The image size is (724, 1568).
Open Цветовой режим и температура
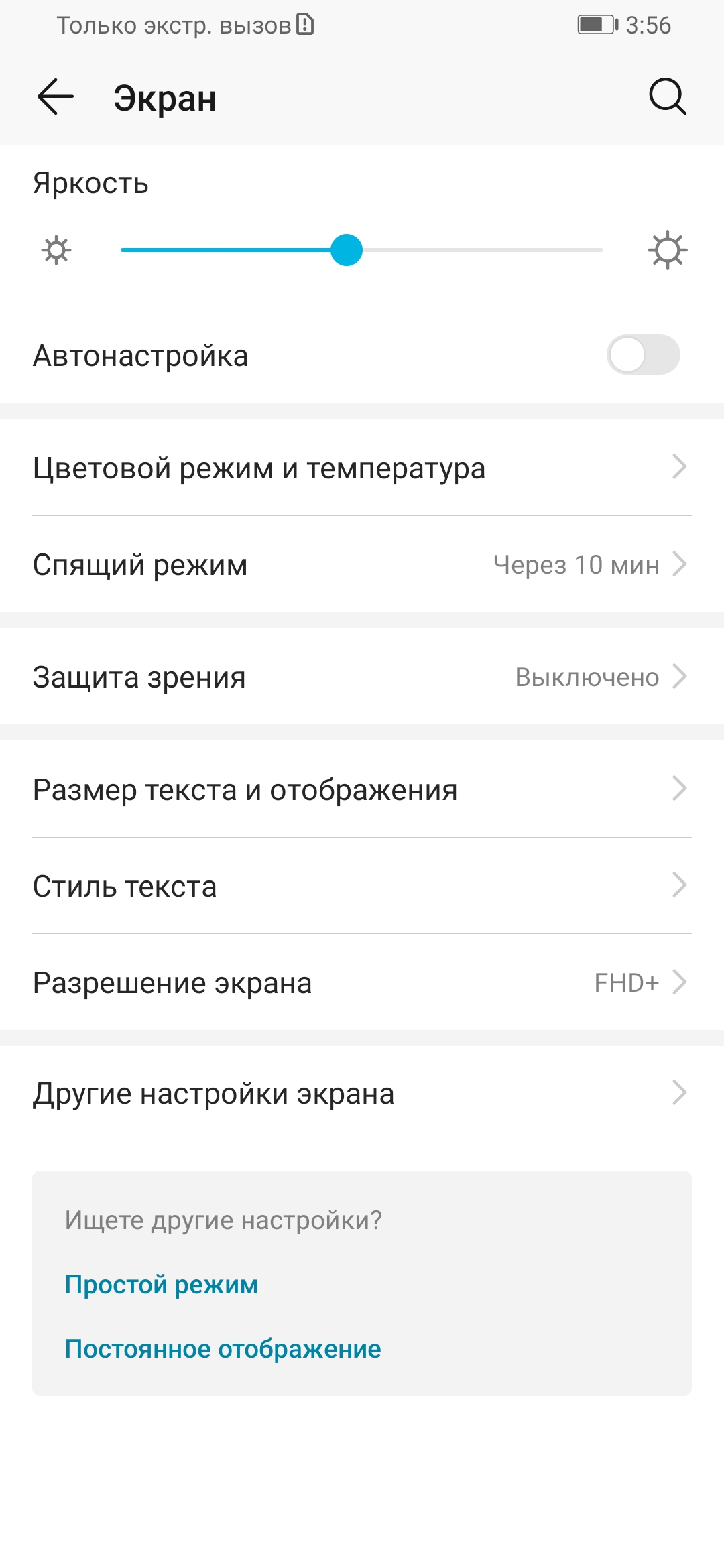pyautogui.click(x=362, y=468)
